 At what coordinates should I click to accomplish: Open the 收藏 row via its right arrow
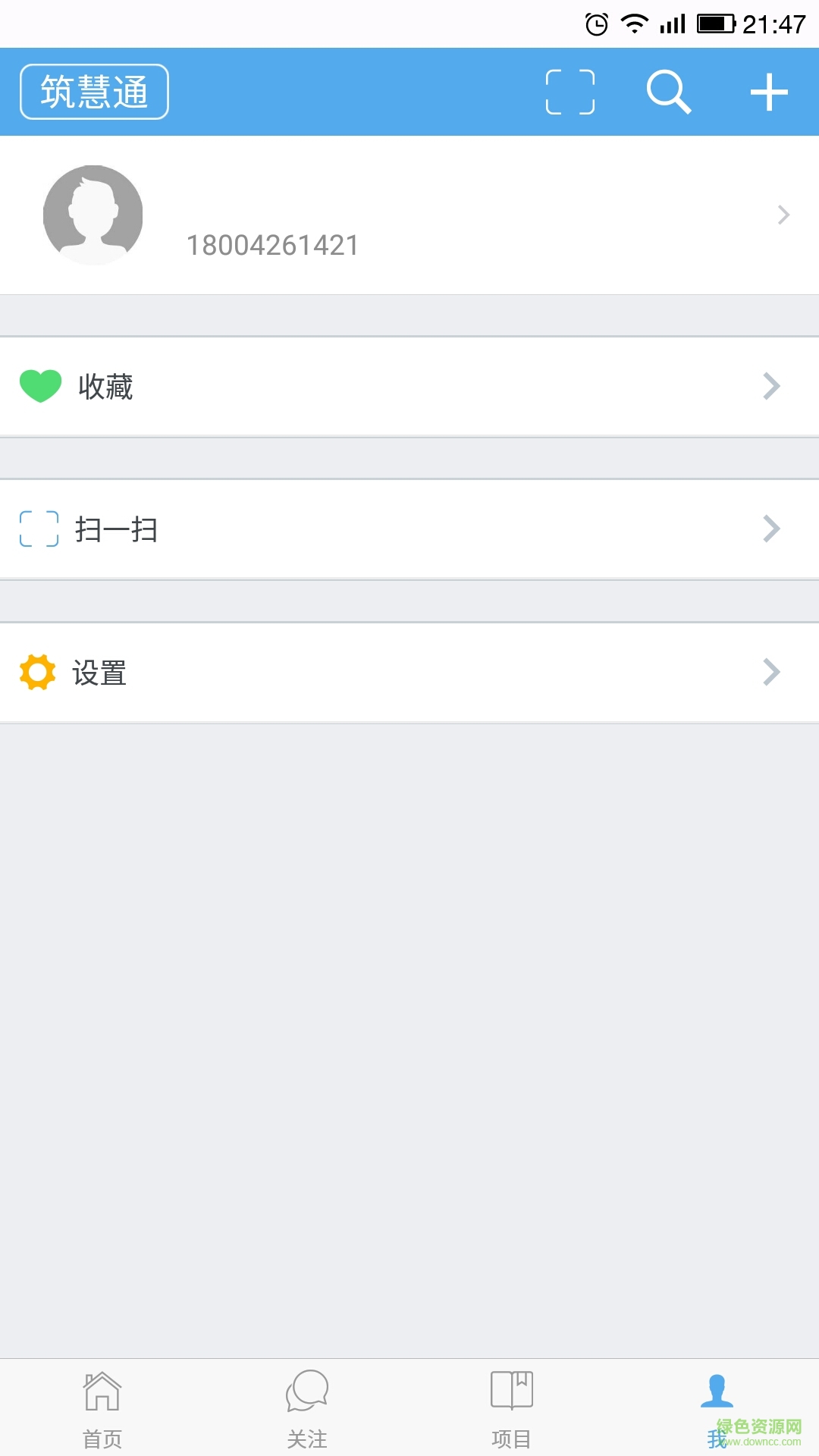[772, 387]
